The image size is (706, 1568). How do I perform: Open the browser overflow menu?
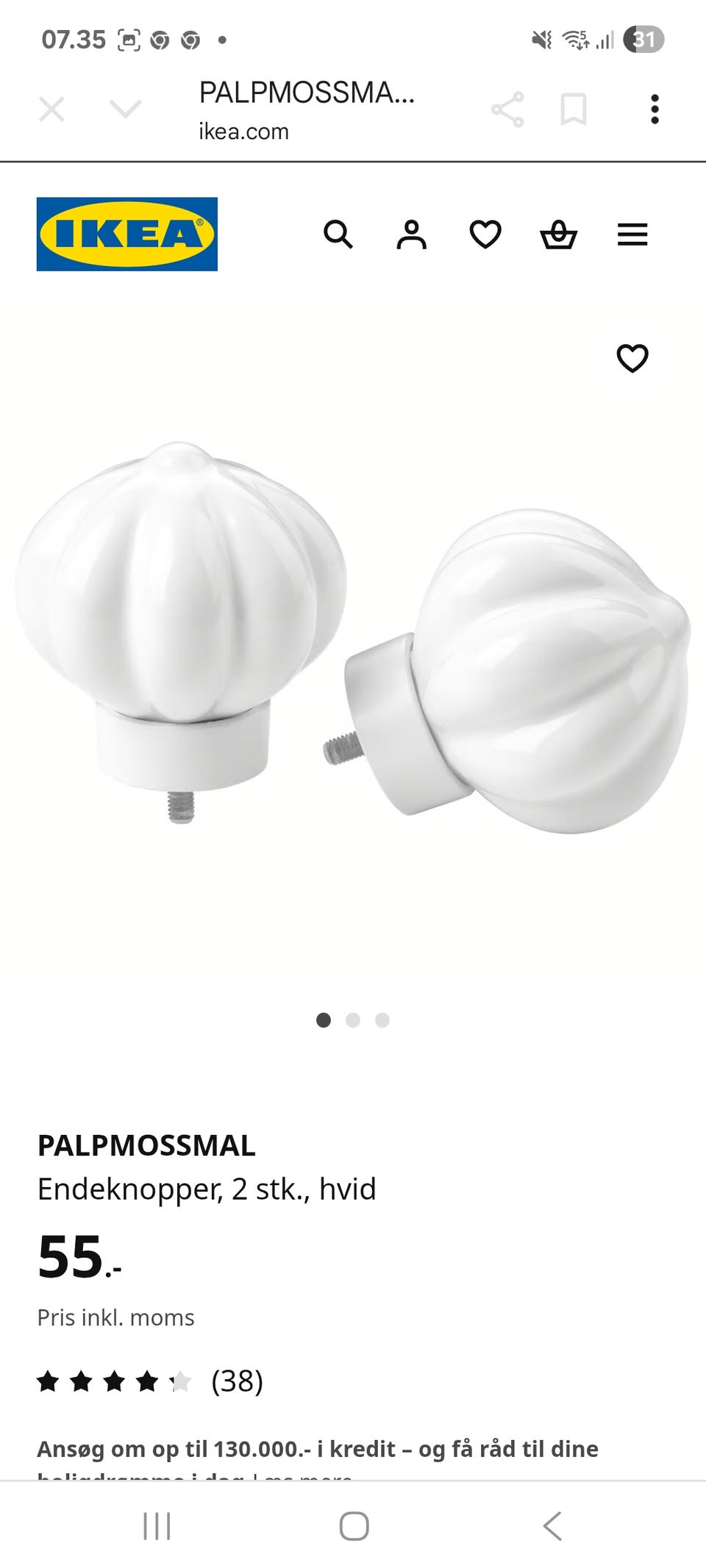coord(655,110)
